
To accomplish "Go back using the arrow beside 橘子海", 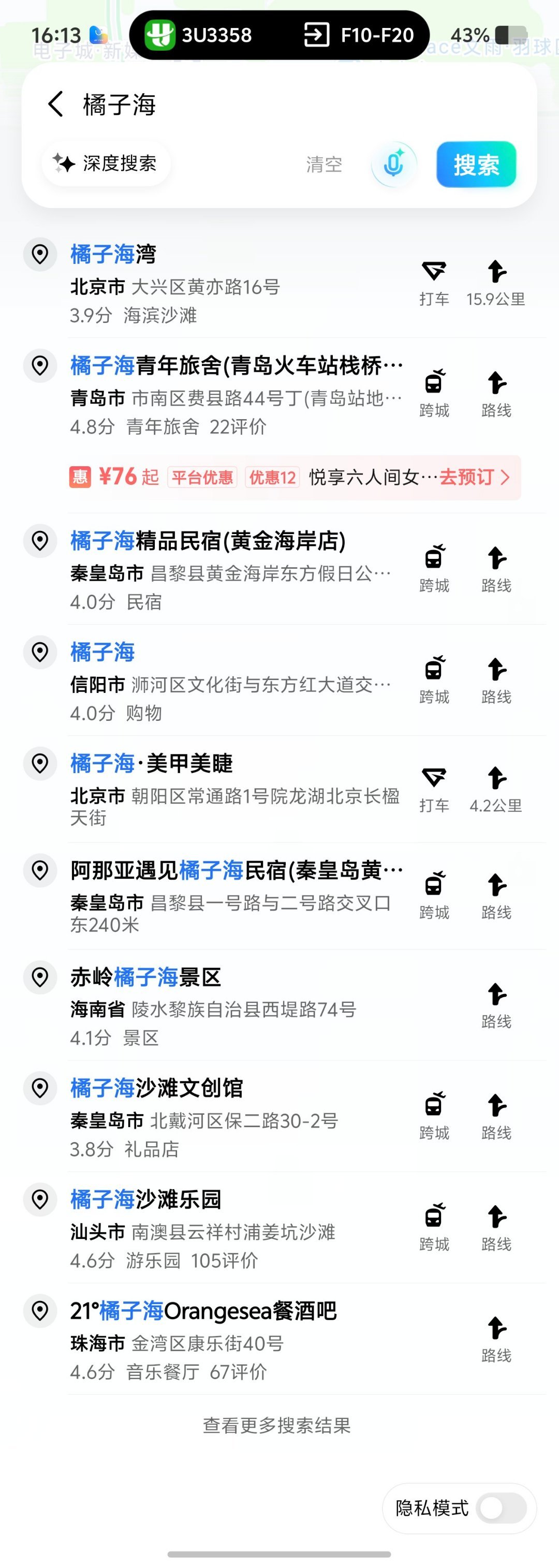I will [x=55, y=104].
